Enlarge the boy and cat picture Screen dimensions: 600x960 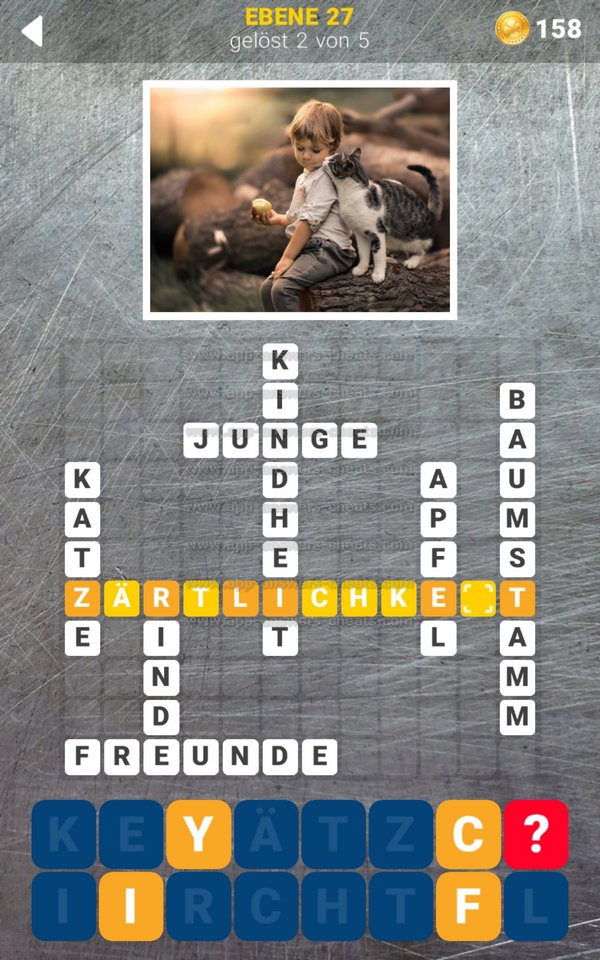click(x=300, y=200)
